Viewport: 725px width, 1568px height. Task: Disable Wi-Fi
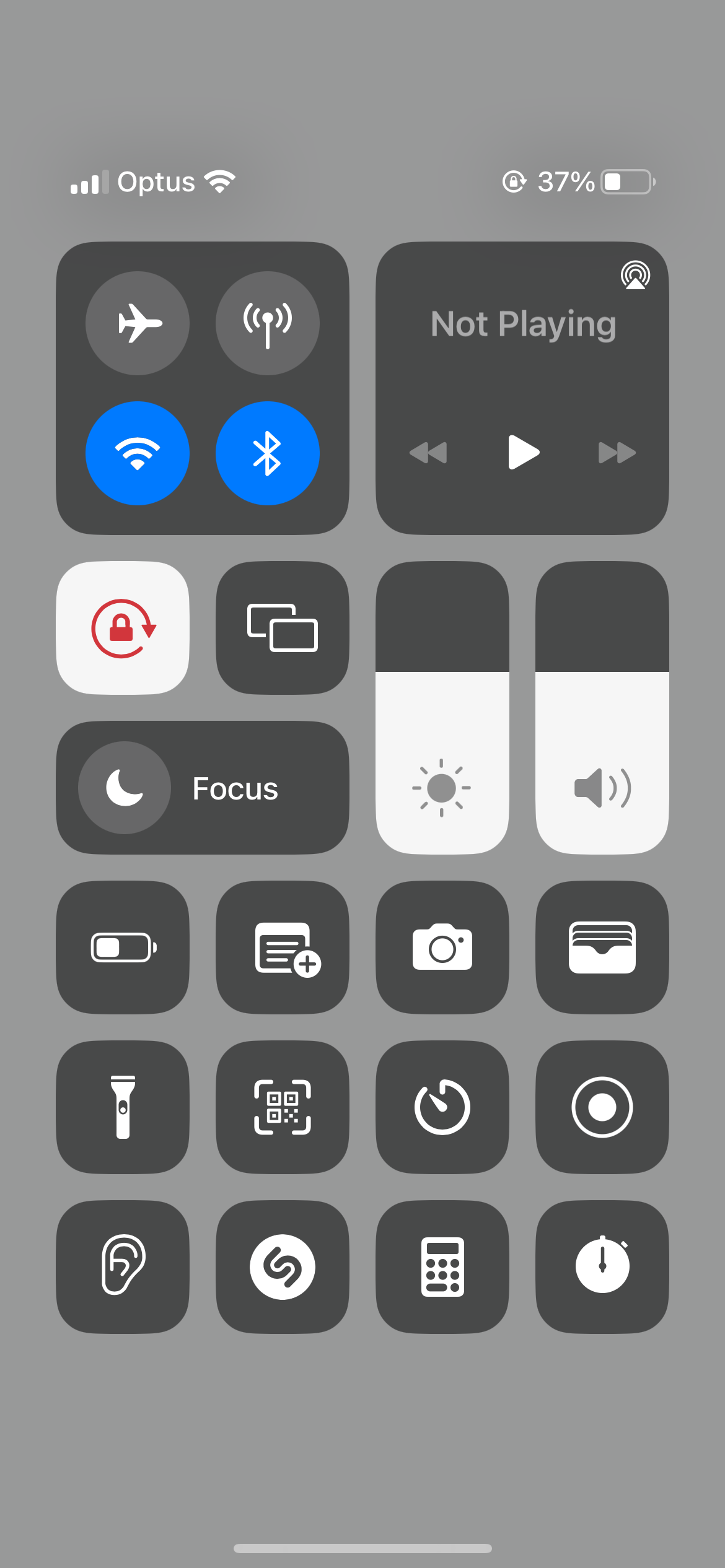[x=138, y=453]
